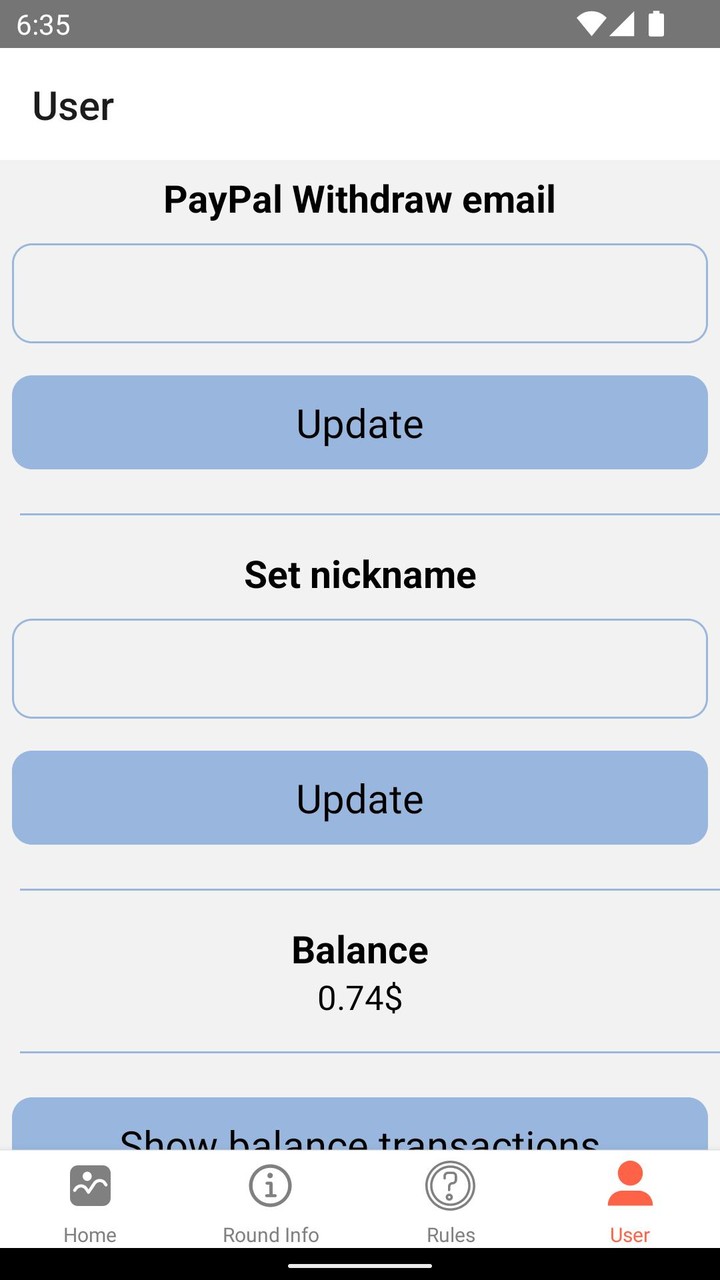Tap the Home label in bottom bar
The image size is (720, 1280).
coord(89,1234)
